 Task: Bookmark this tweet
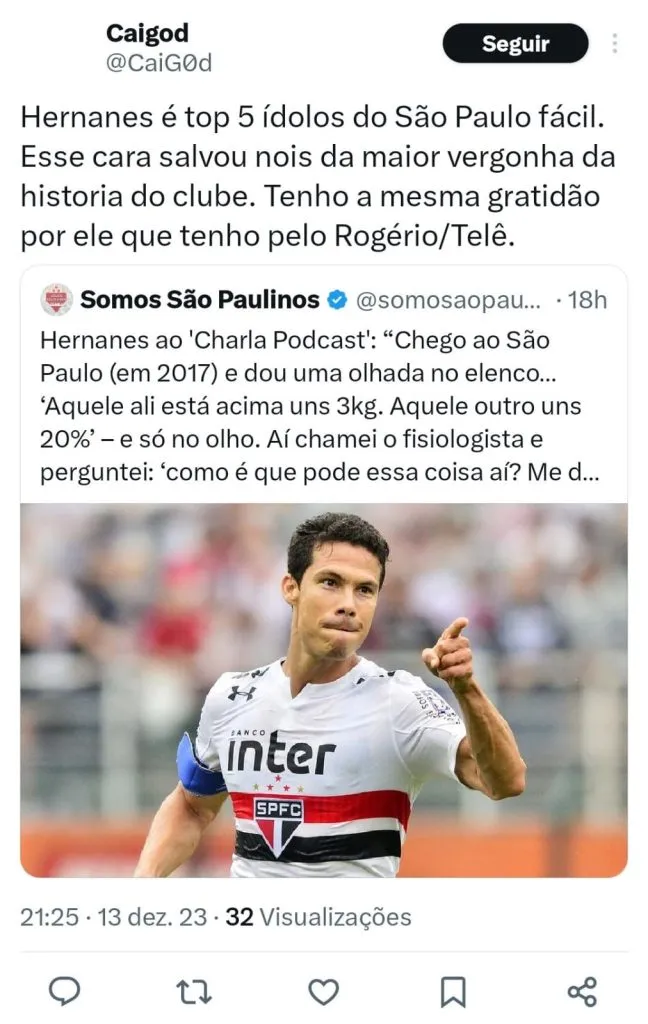click(x=453, y=991)
